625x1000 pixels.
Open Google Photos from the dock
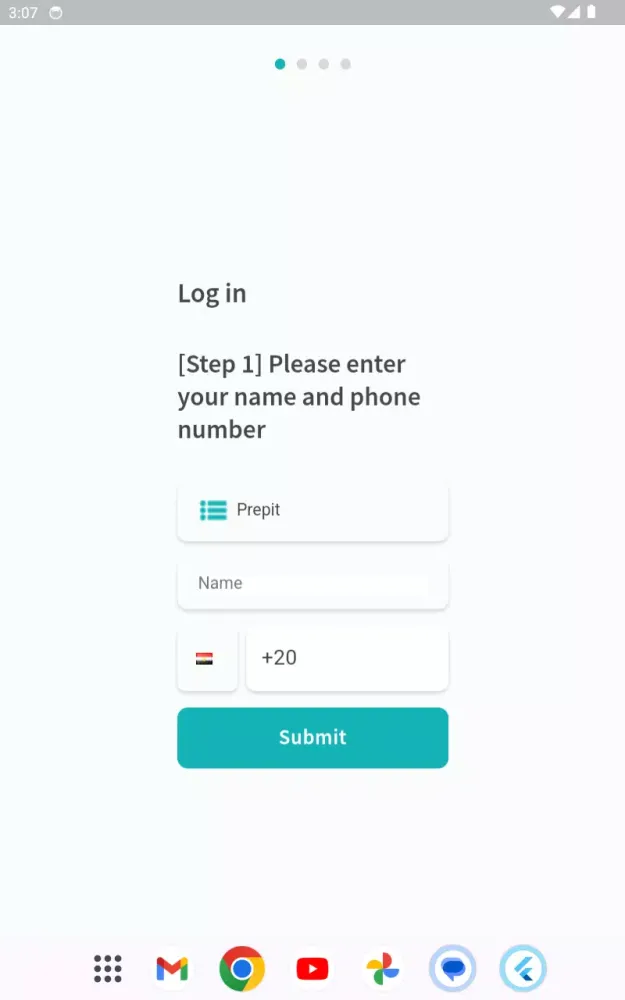point(382,968)
